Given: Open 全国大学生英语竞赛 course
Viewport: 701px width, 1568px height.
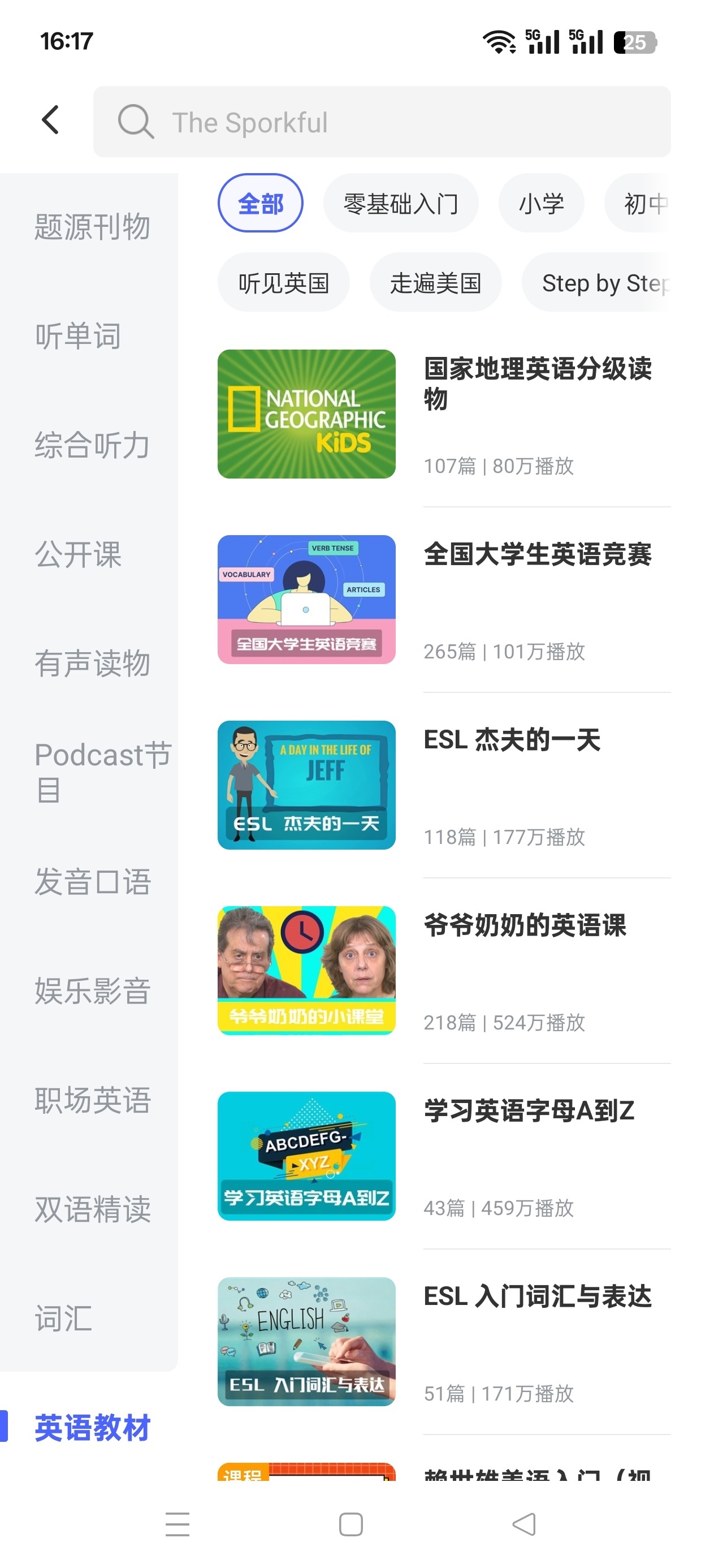Looking at the screenshot, I should [x=444, y=600].
